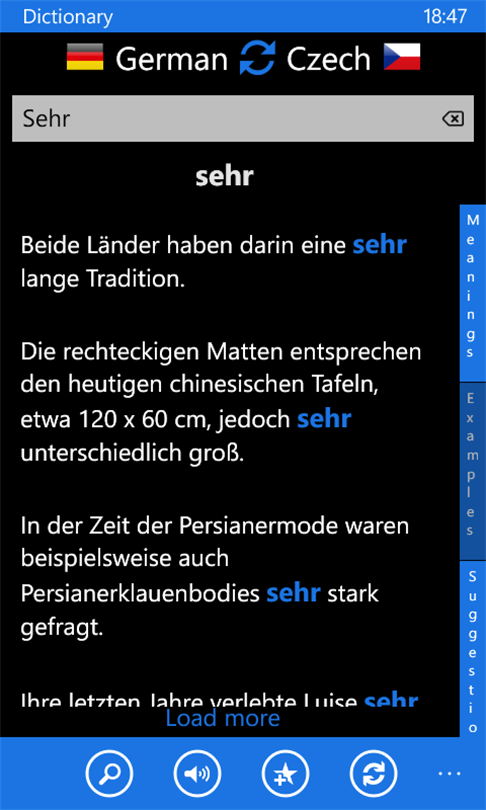Select the Czech language flag
Image resolution: width=486 pixels, height=810 pixels.
point(402,57)
